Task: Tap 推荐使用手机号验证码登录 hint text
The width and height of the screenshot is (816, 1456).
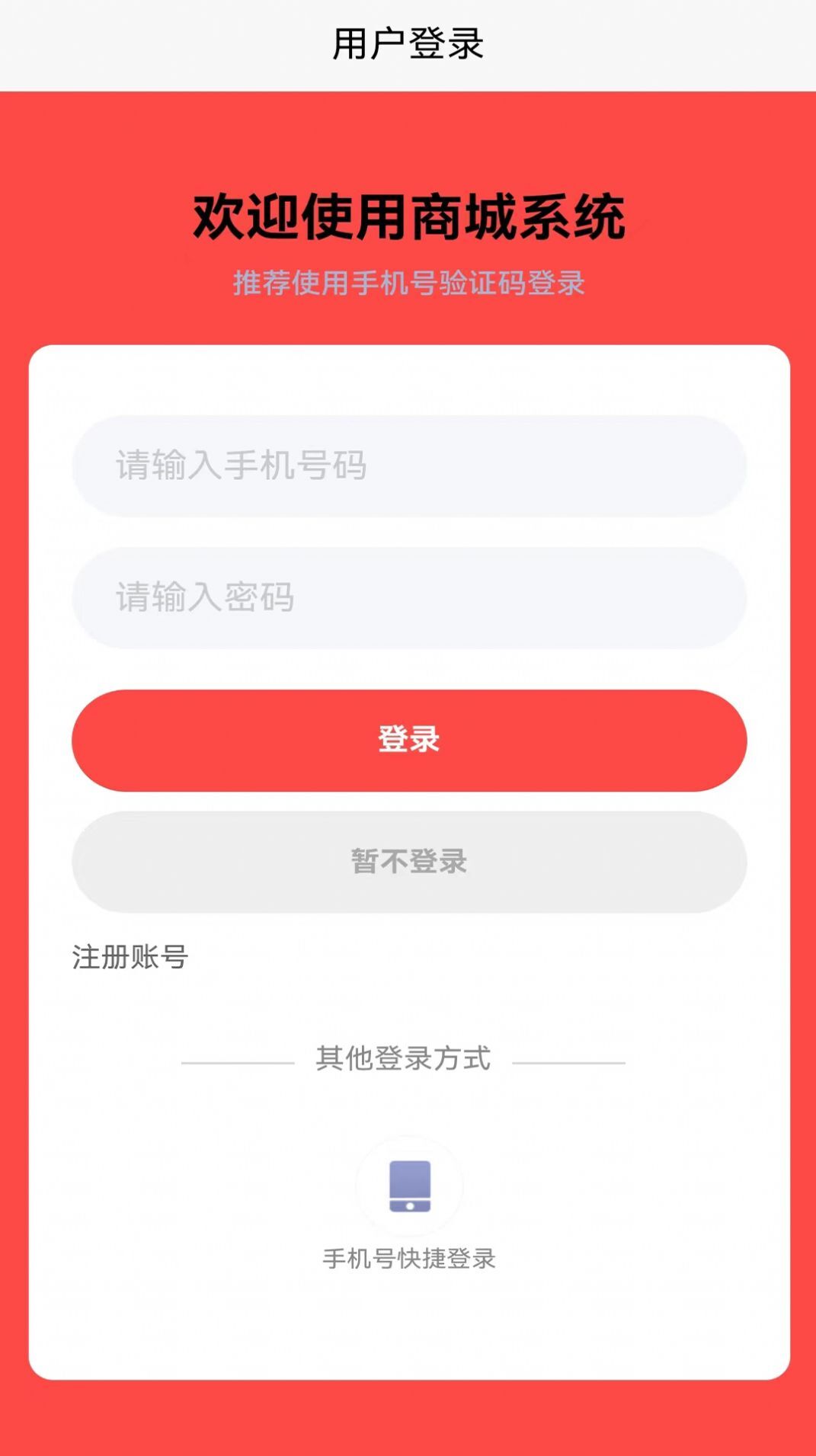Action: pyautogui.click(x=408, y=282)
